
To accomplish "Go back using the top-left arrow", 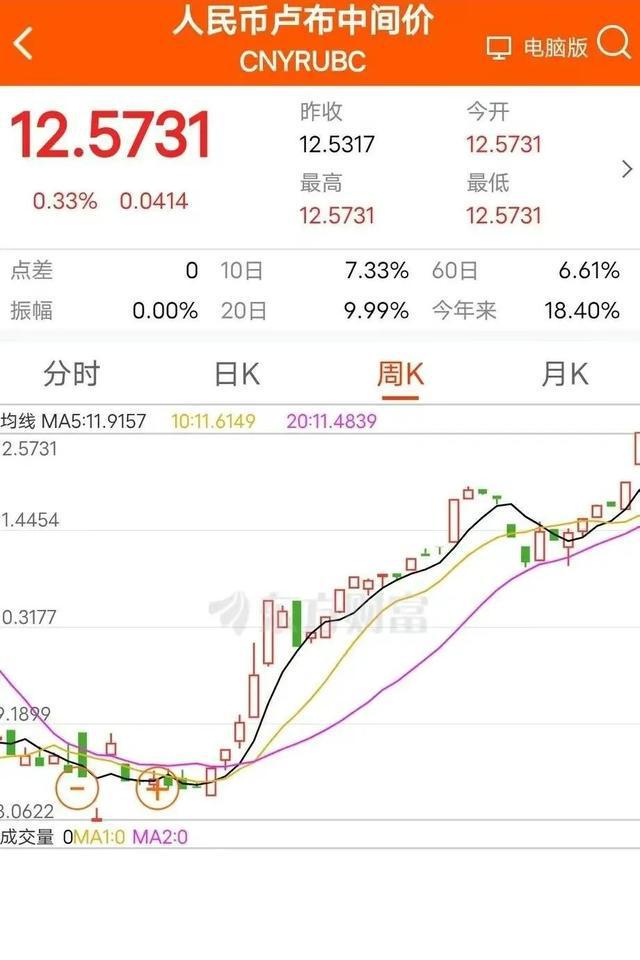I will point(24,45).
